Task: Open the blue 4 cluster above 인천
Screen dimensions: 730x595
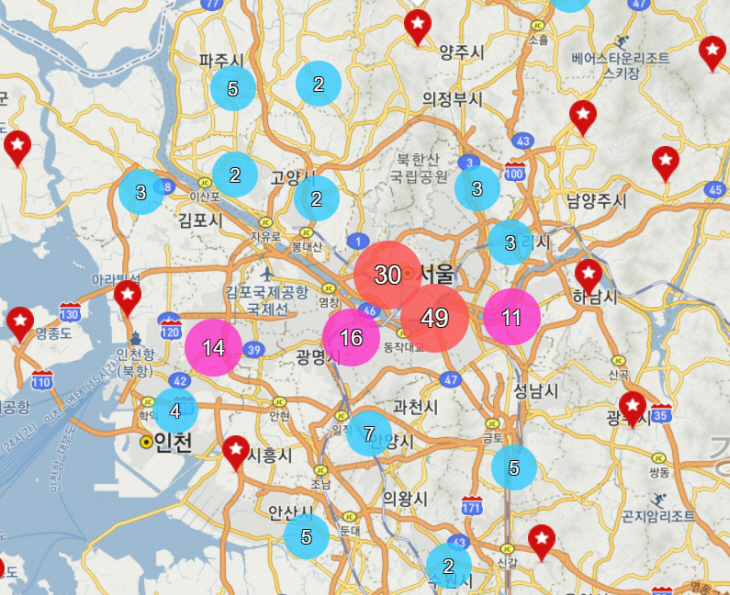Action: click(x=176, y=410)
